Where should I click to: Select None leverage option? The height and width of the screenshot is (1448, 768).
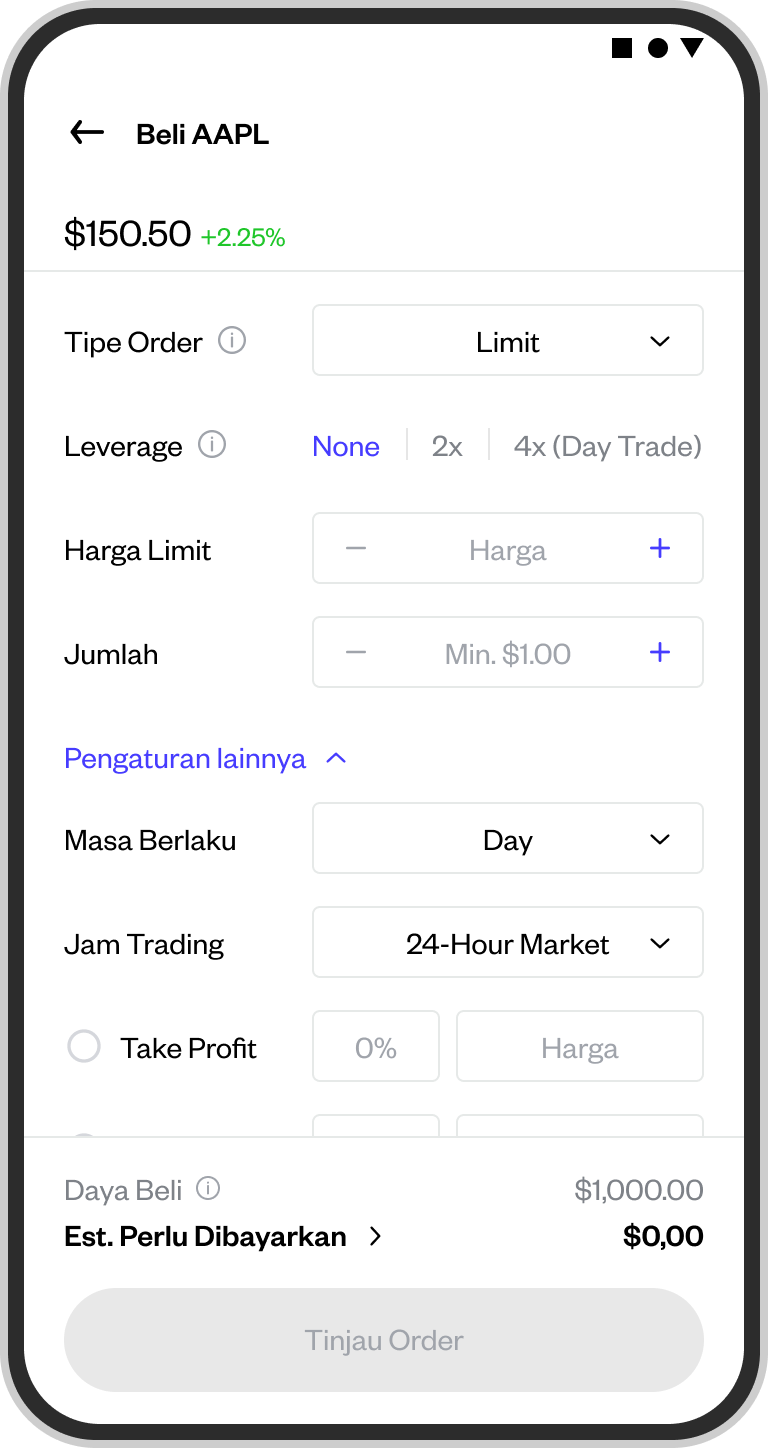pyautogui.click(x=346, y=446)
